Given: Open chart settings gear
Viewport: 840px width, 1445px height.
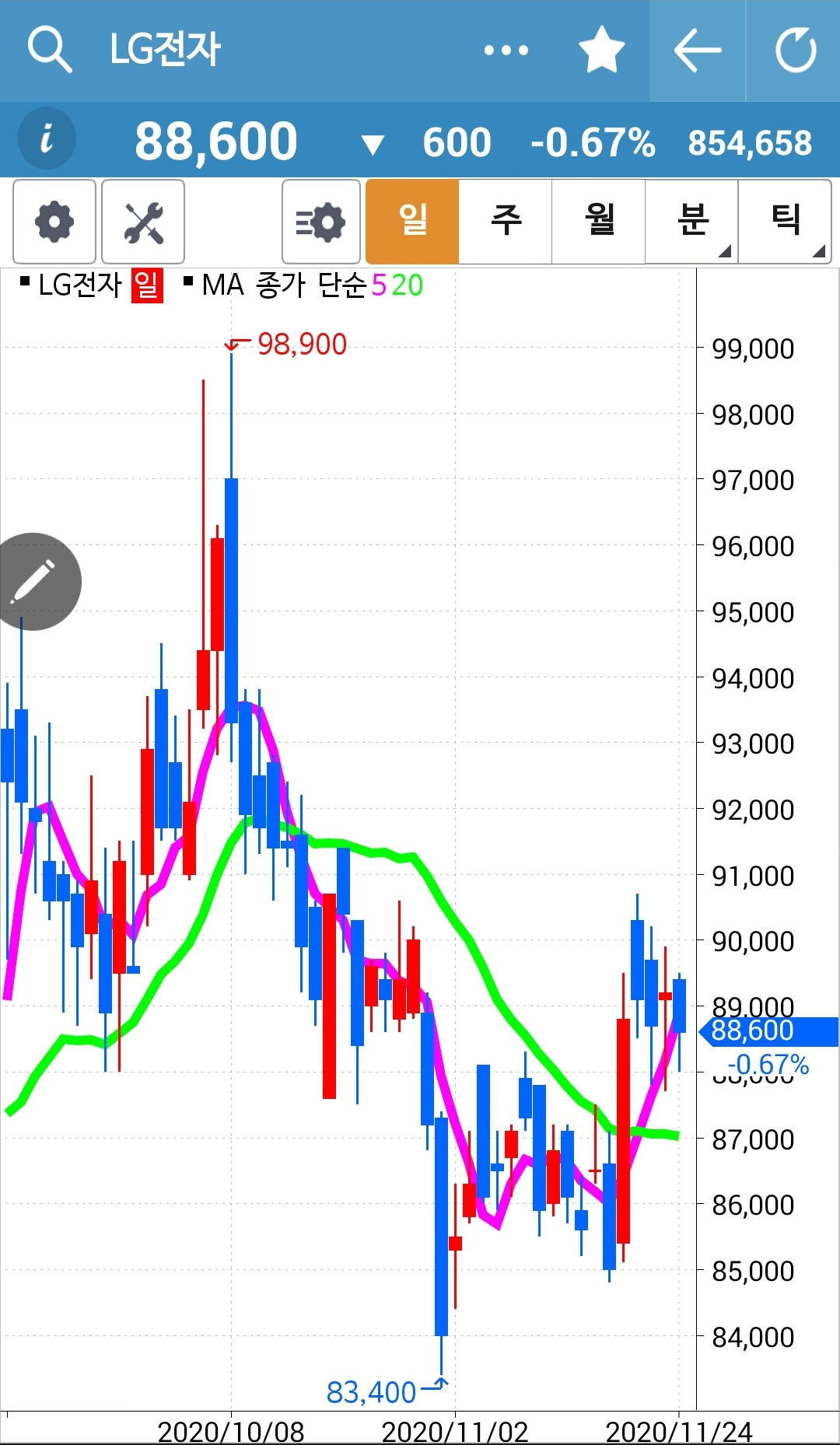Looking at the screenshot, I should tap(54, 222).
